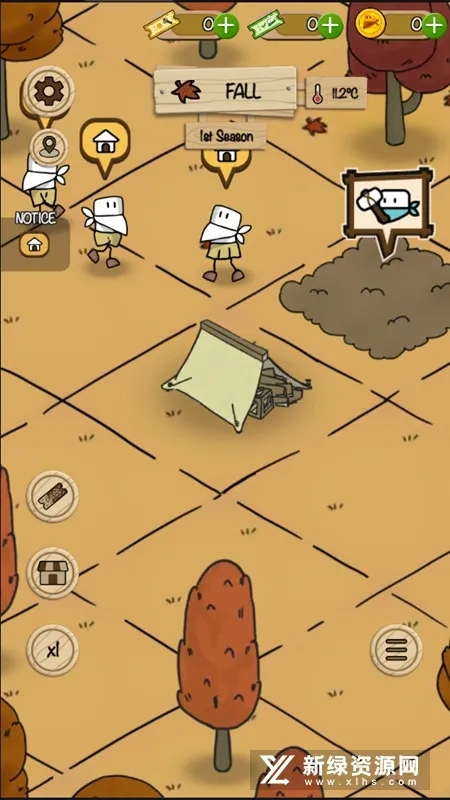Add more green tickets with plus
Image resolution: width=450 pixels, height=800 pixels.
[x=330, y=24]
